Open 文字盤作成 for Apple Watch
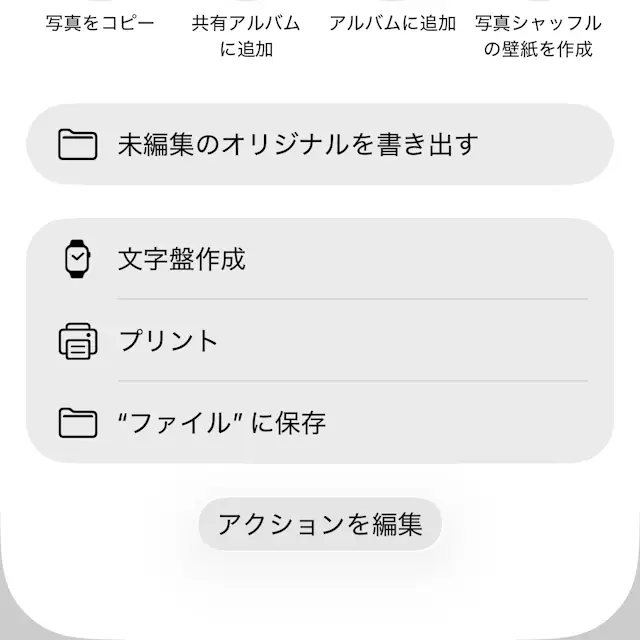The height and width of the screenshot is (640, 640). pyautogui.click(x=320, y=260)
